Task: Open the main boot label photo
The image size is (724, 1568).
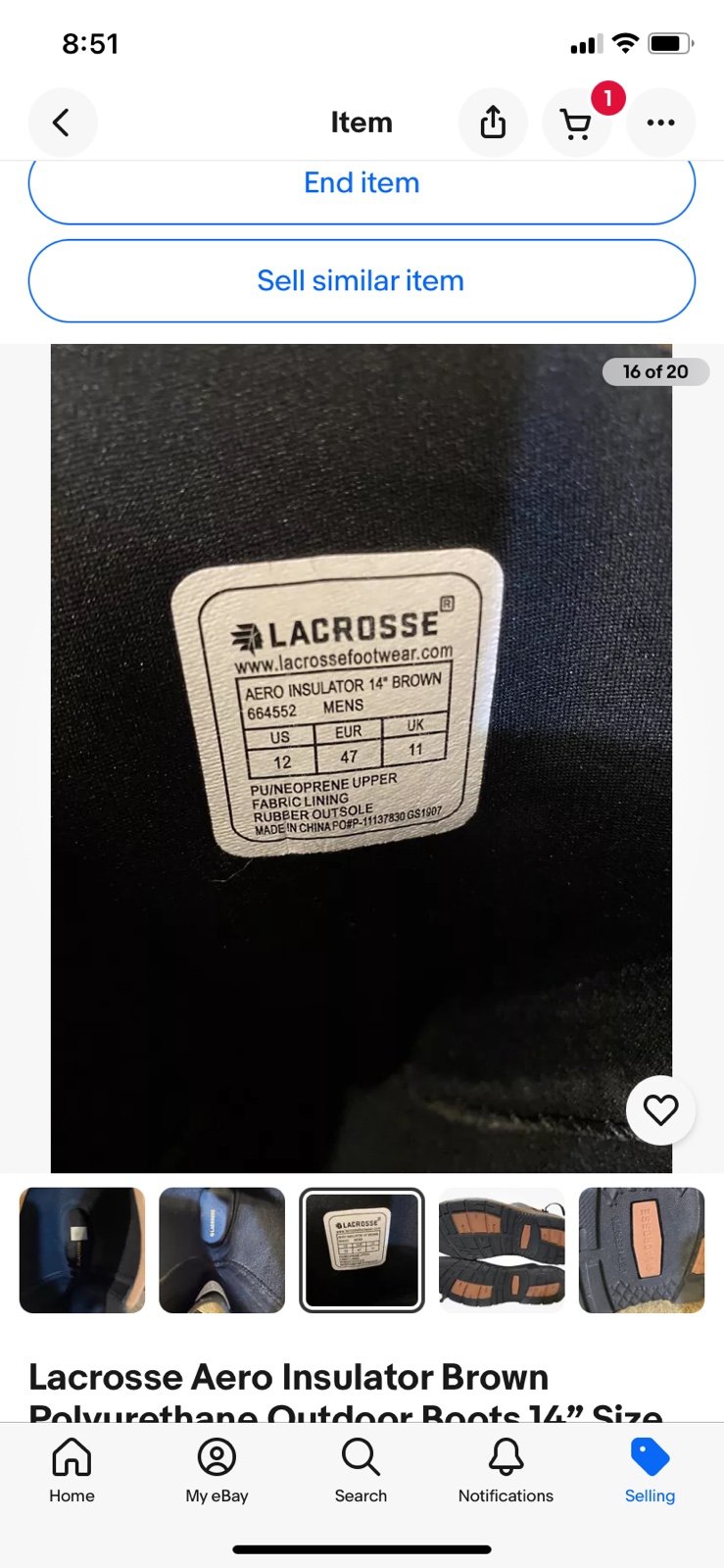Action: click(362, 758)
